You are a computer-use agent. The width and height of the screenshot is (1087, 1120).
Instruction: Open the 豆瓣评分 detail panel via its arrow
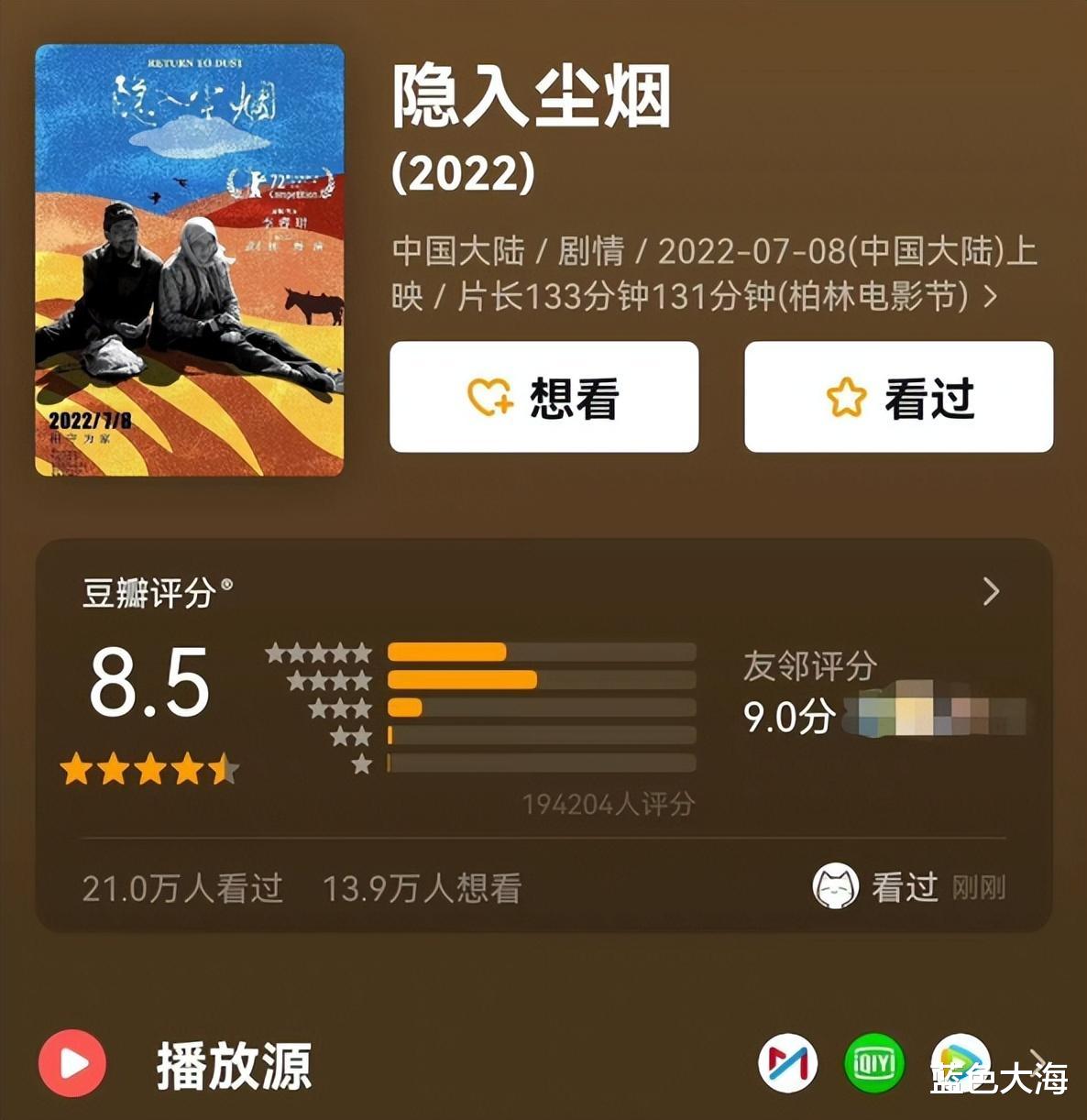993,593
